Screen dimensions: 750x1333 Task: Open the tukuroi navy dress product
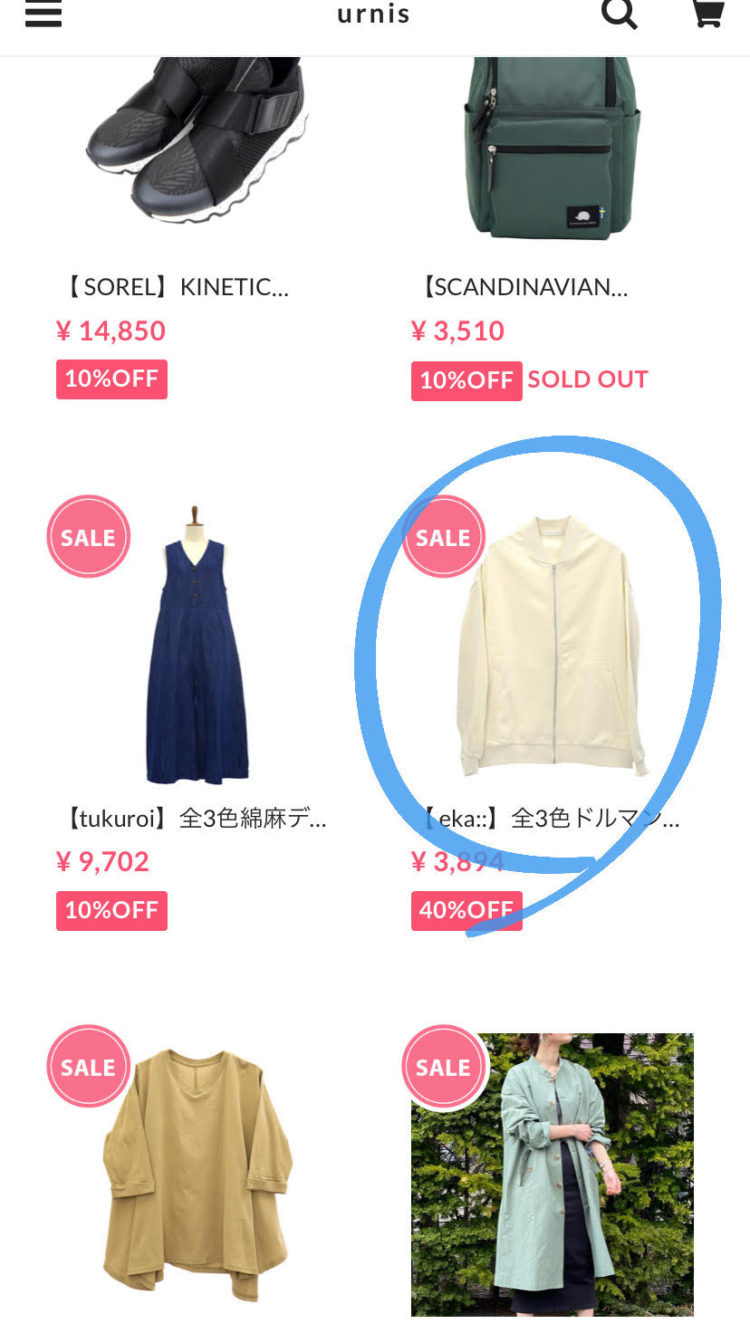tap(197, 650)
